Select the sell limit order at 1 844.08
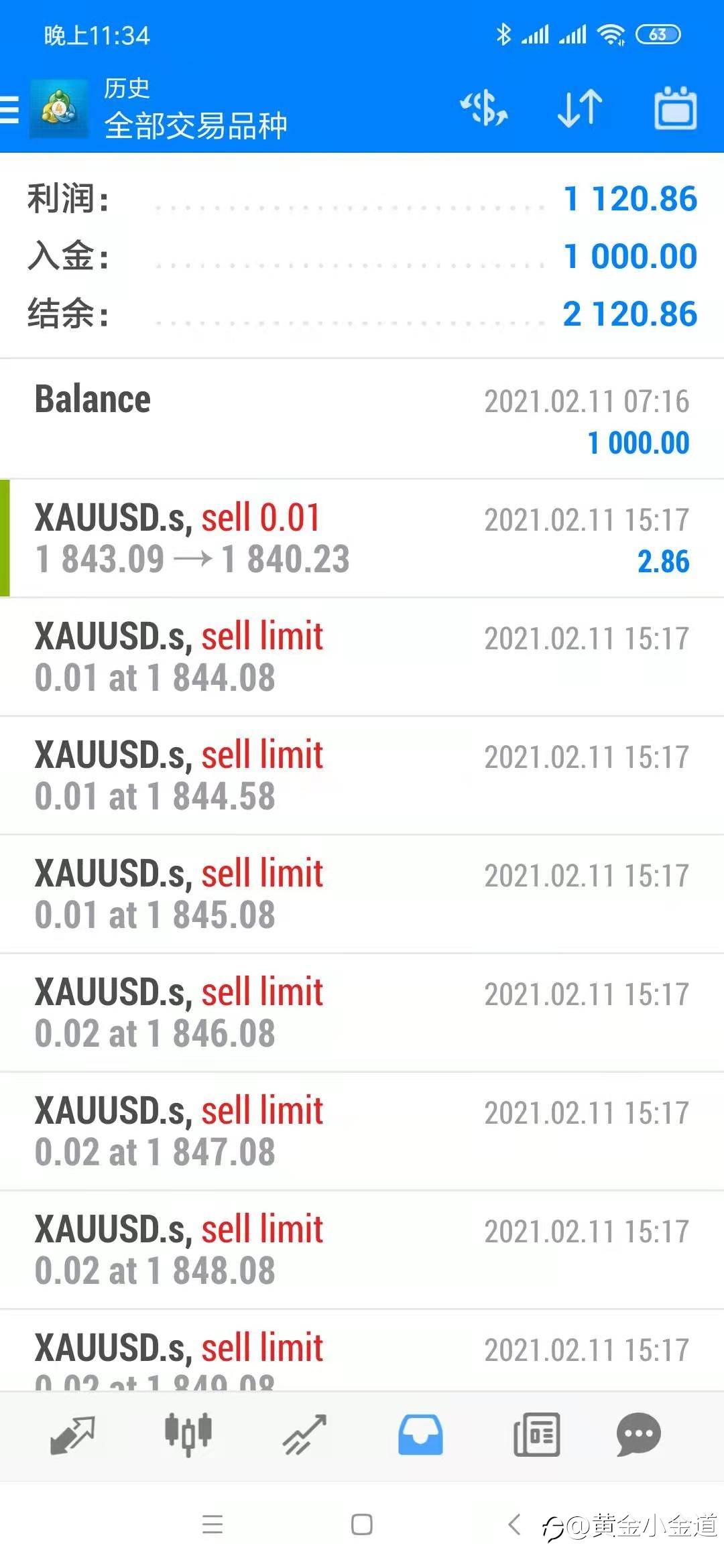Viewport: 724px width, 1568px height. [362, 657]
